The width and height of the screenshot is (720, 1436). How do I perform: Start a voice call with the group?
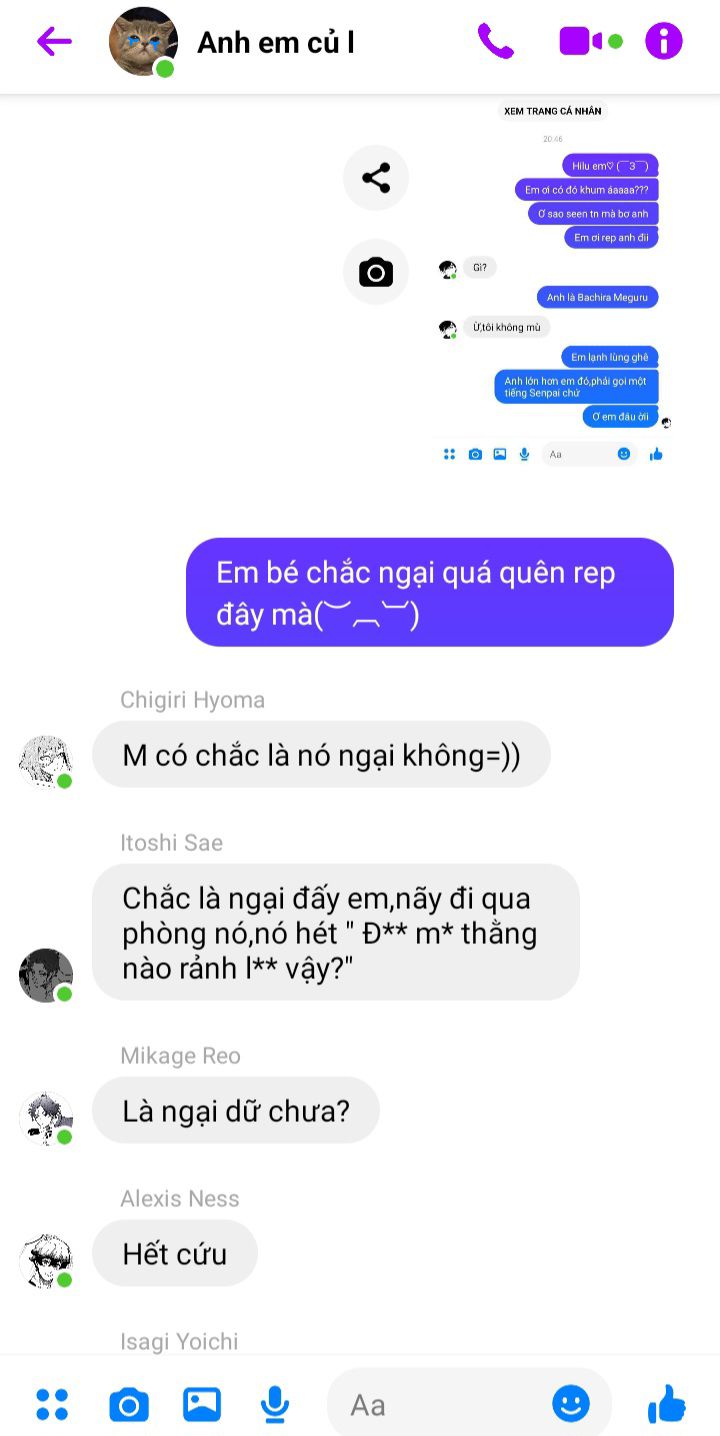click(x=495, y=41)
